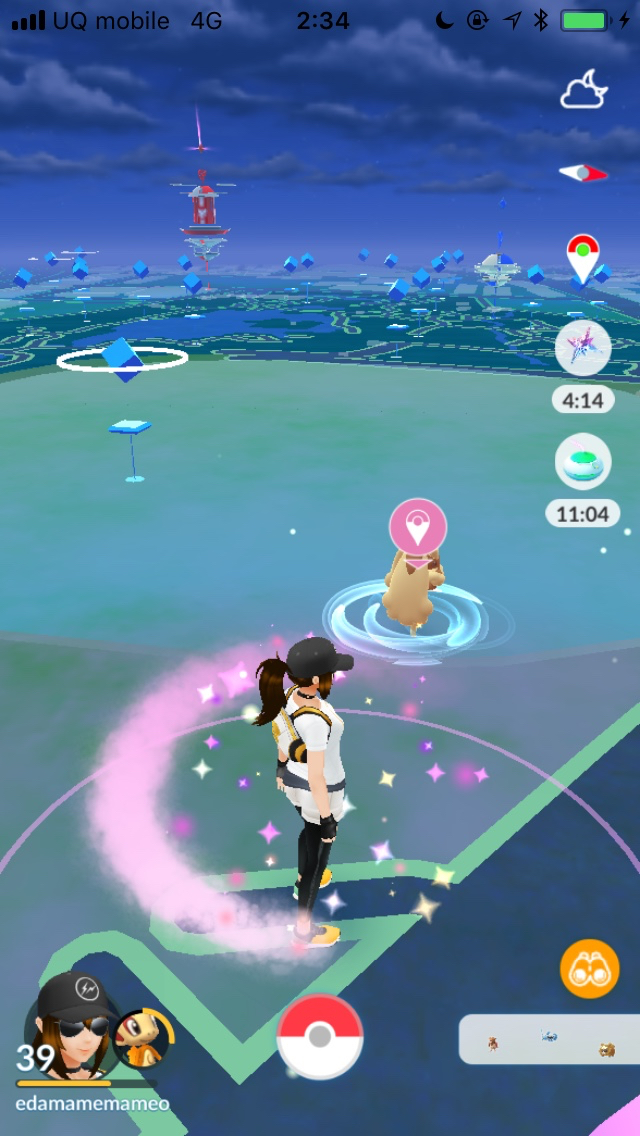The image size is (640, 1136).
Task: Open the weather icon details
Action: tap(583, 91)
